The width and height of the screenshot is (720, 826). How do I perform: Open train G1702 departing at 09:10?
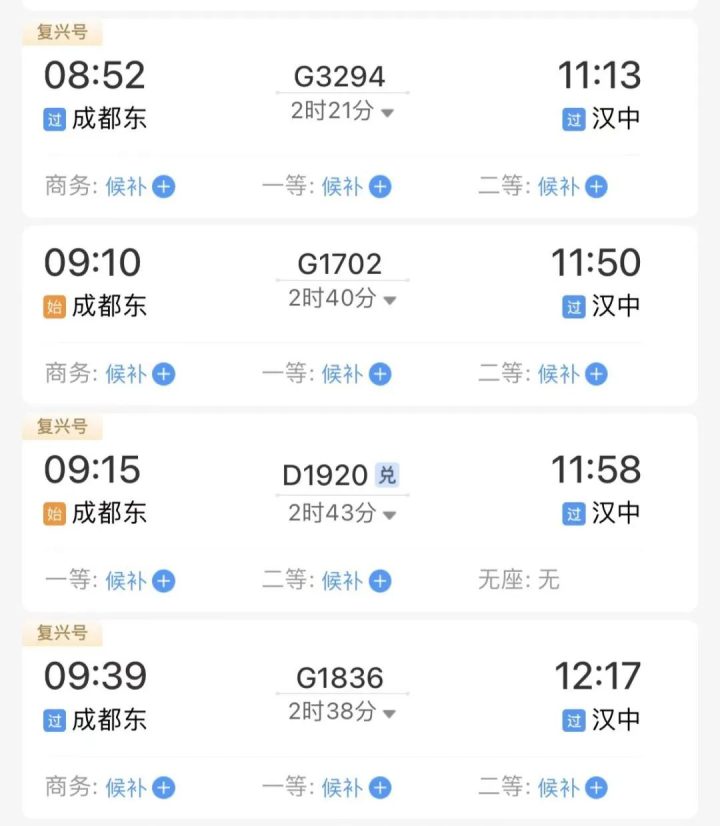[x=340, y=264]
